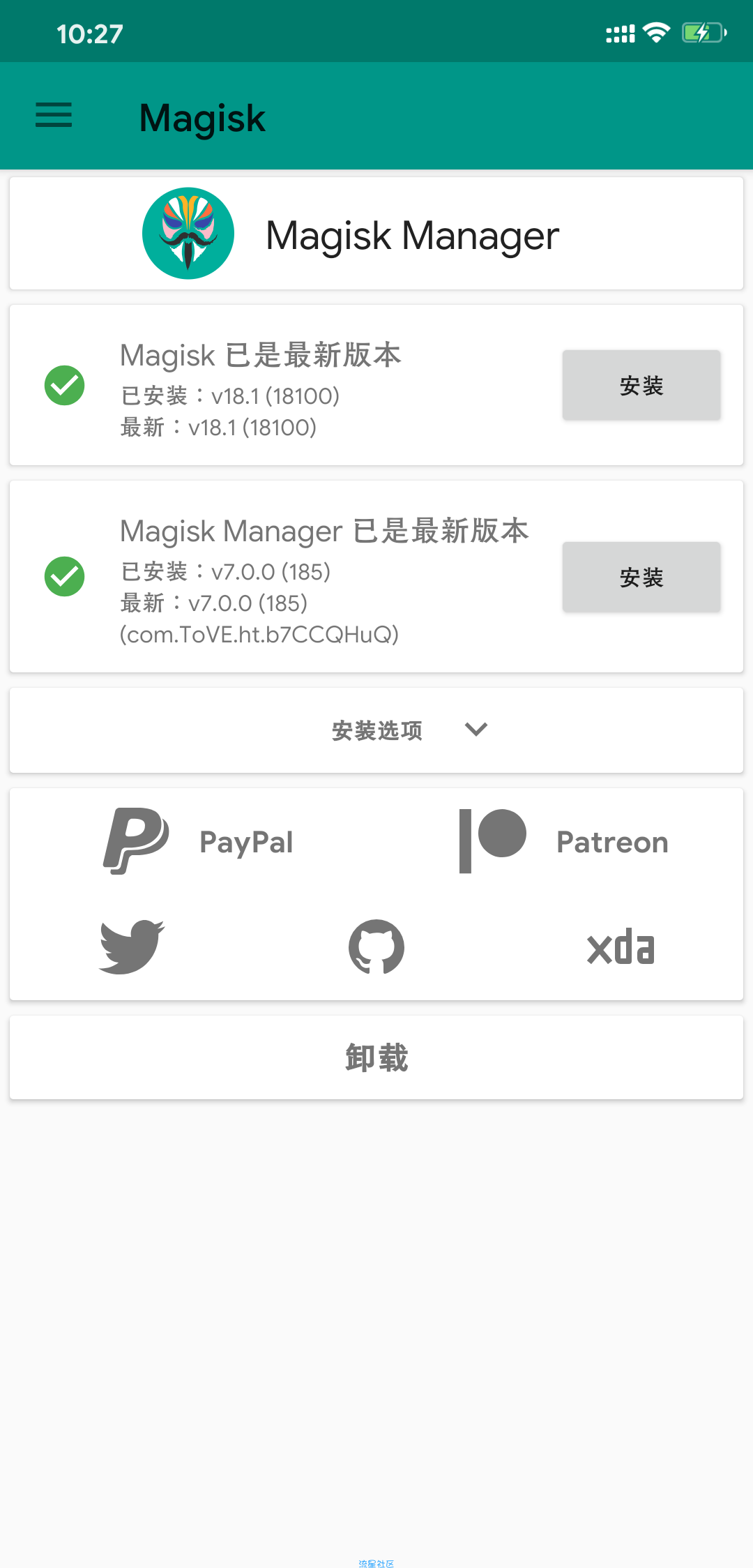The width and height of the screenshot is (753, 1568).
Task: Open the Patreon support link
Action: (x=563, y=841)
